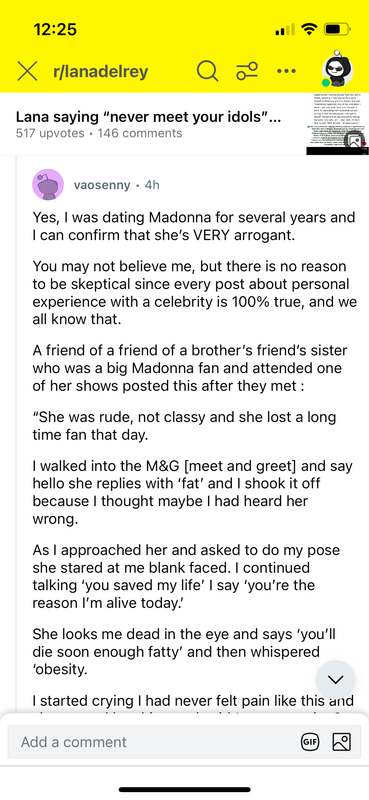Open your profile avatar menu
The image size is (369, 800).
pyautogui.click(x=337, y=69)
